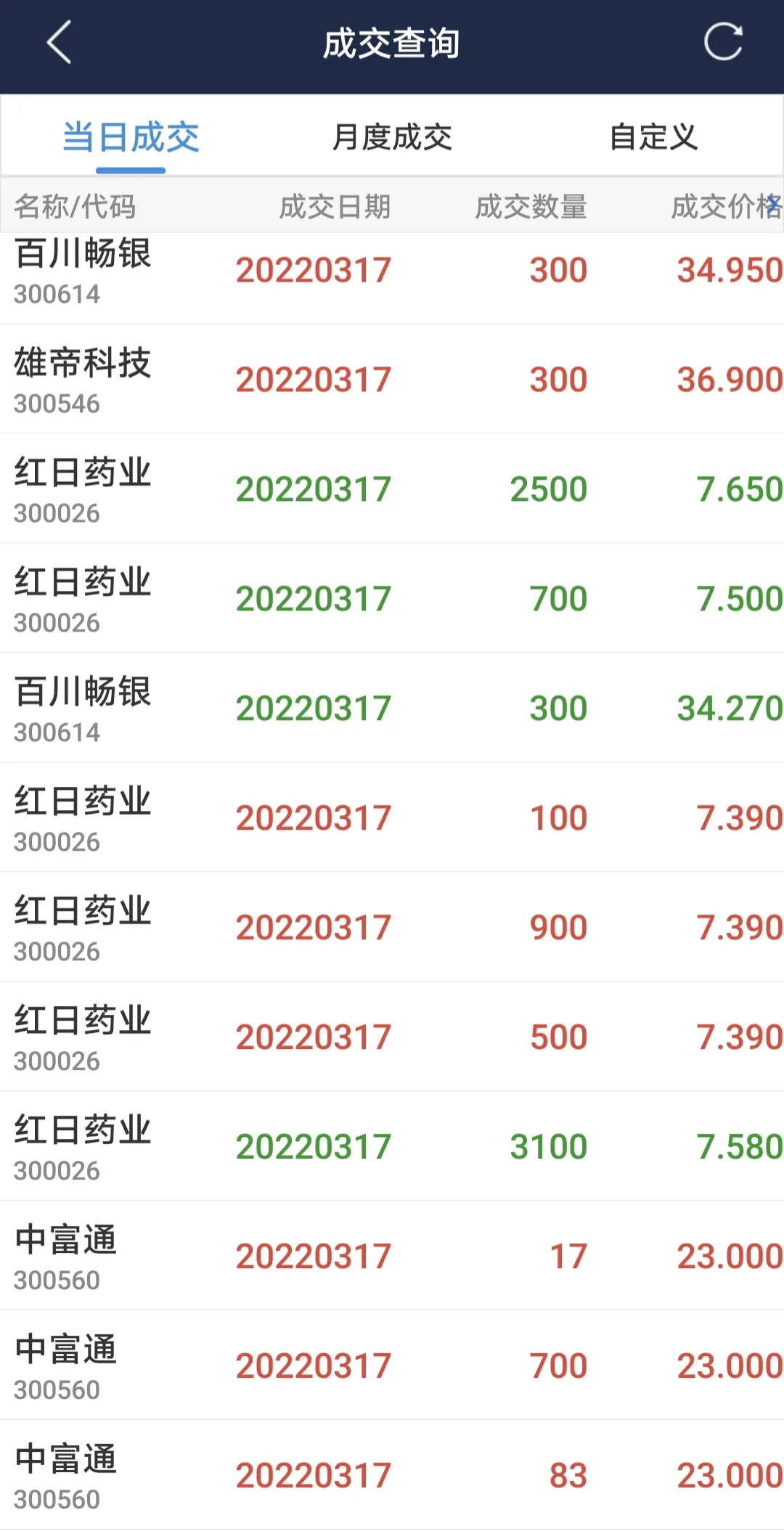The width and height of the screenshot is (784, 1531).
Task: Open 中富通 row with quantity 83
Action: click(x=392, y=1476)
